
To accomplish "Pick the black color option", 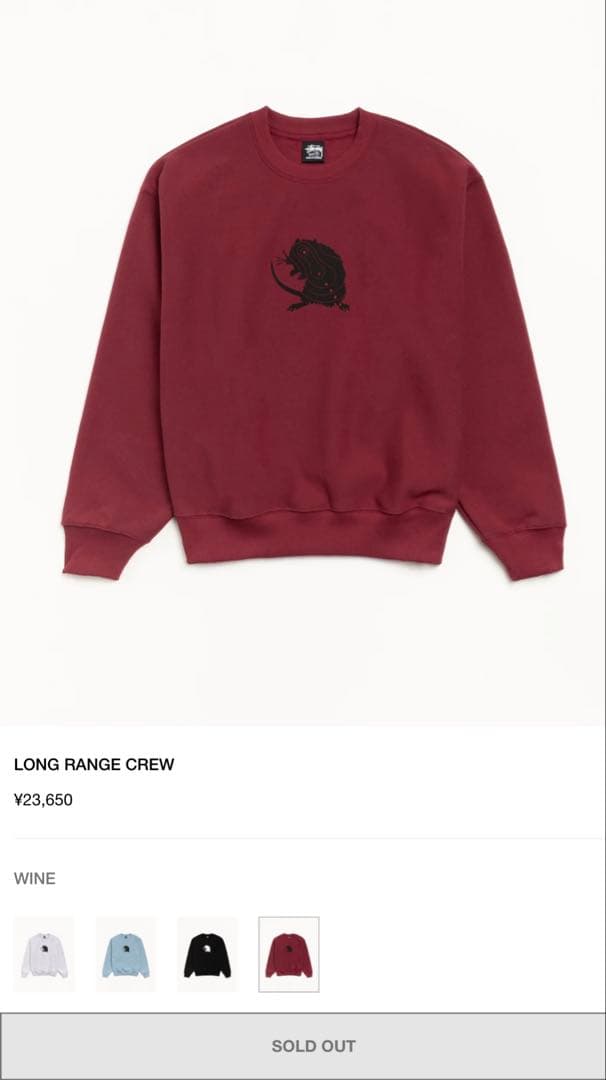I will tap(207, 954).
